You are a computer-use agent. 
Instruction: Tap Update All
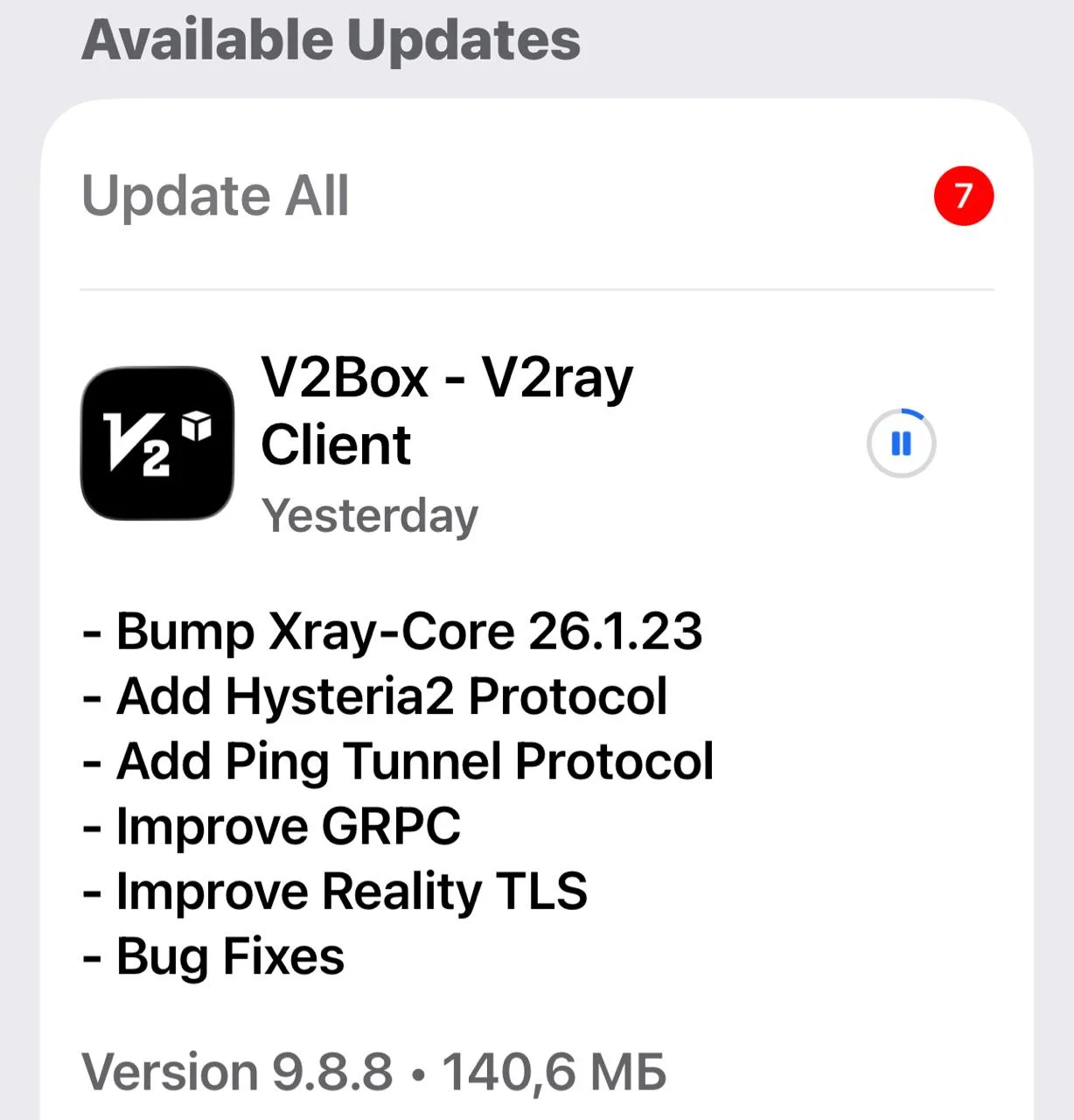pos(215,195)
